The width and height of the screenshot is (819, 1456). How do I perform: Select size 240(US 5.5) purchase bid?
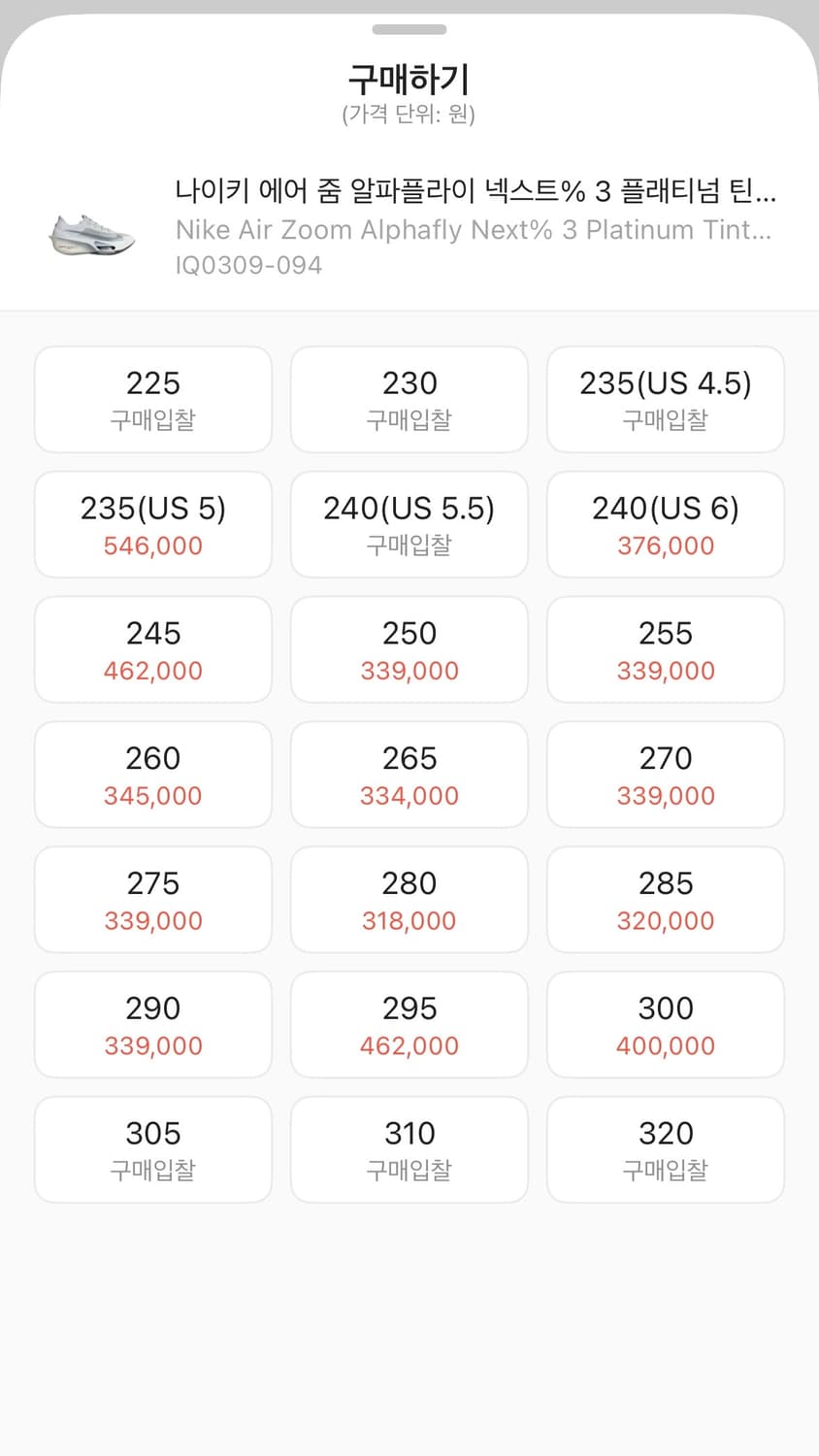[x=409, y=524]
